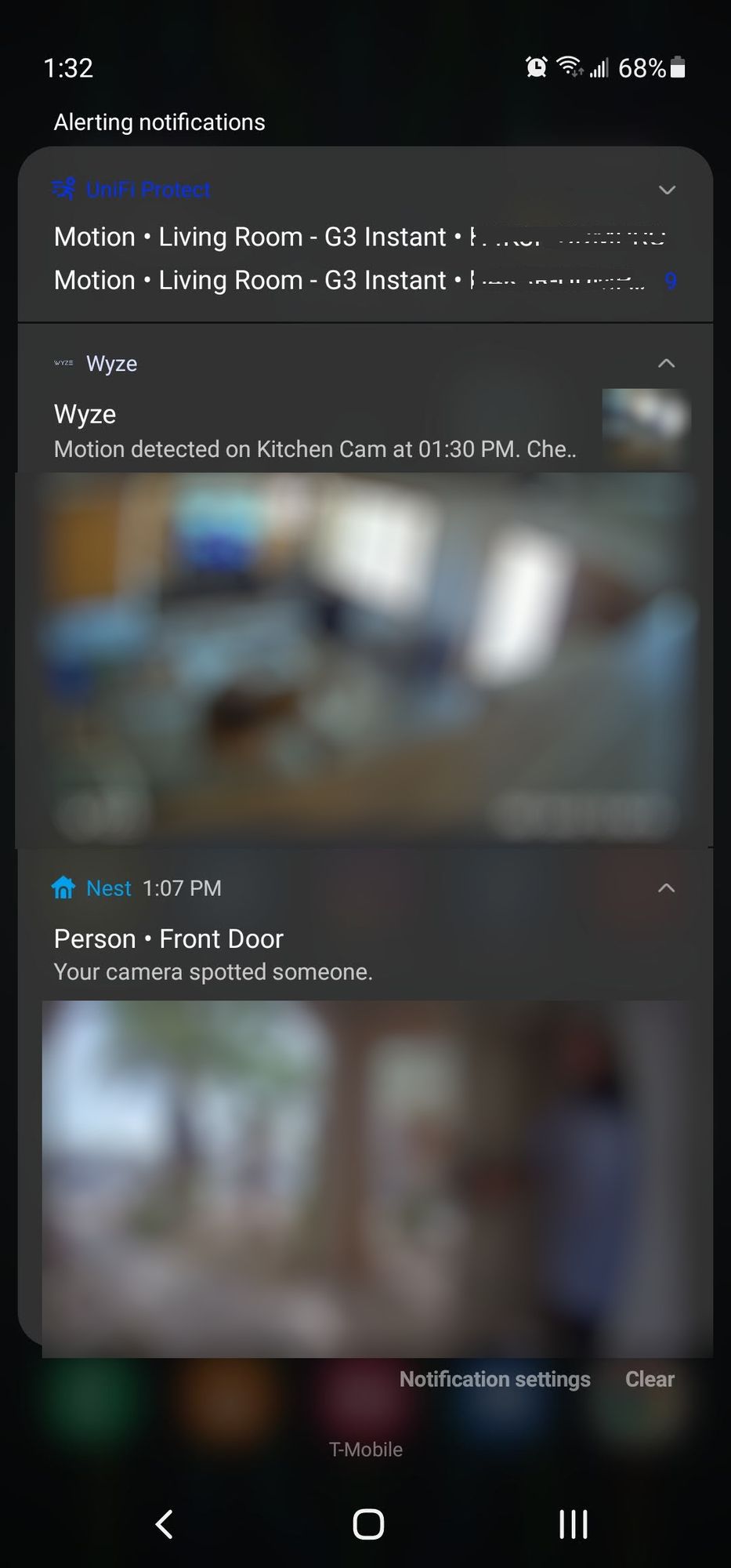Go back with the navigation bar
This screenshot has height=1568, width=731.
click(x=164, y=1525)
